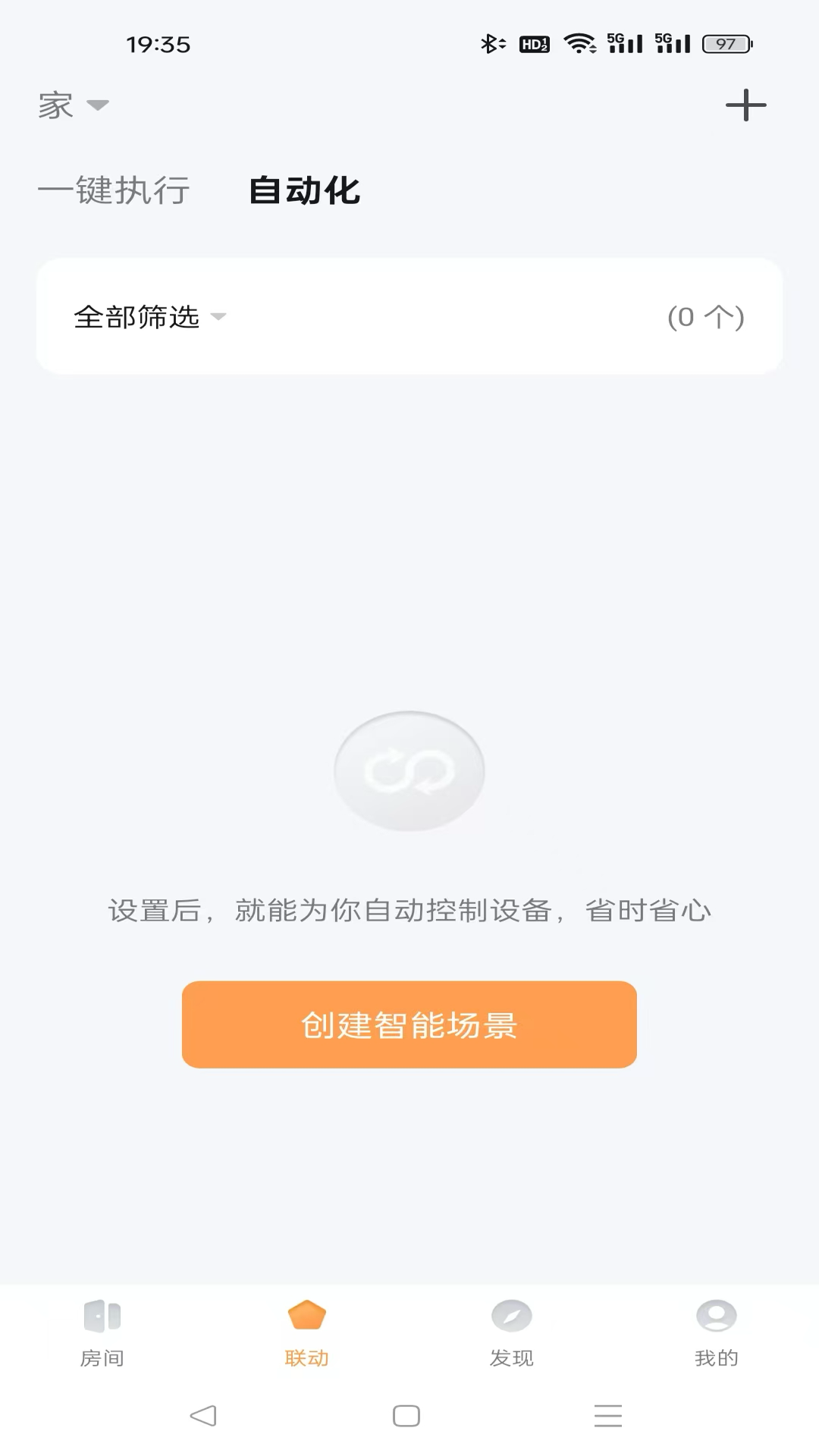
Task: Select the 自动化 tab
Action: (304, 191)
